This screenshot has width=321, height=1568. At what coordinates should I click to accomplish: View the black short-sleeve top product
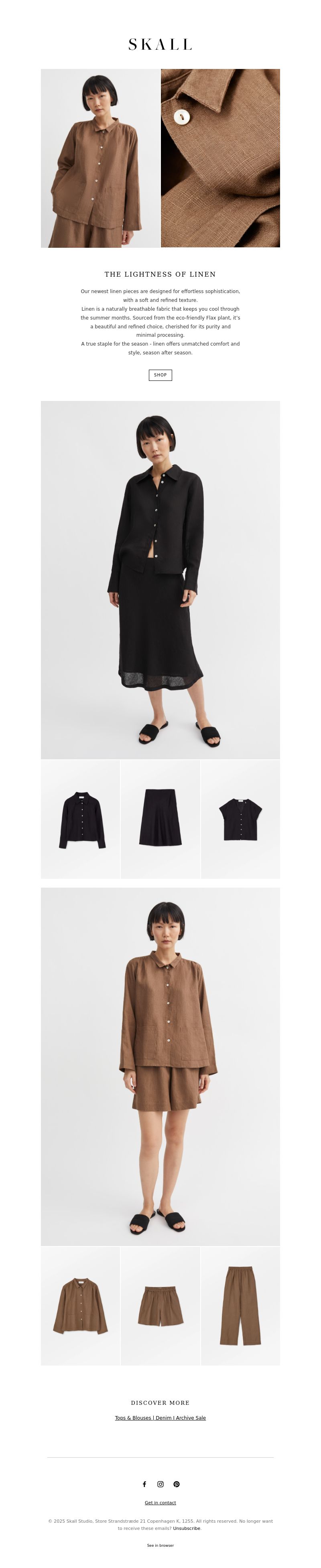point(241,819)
